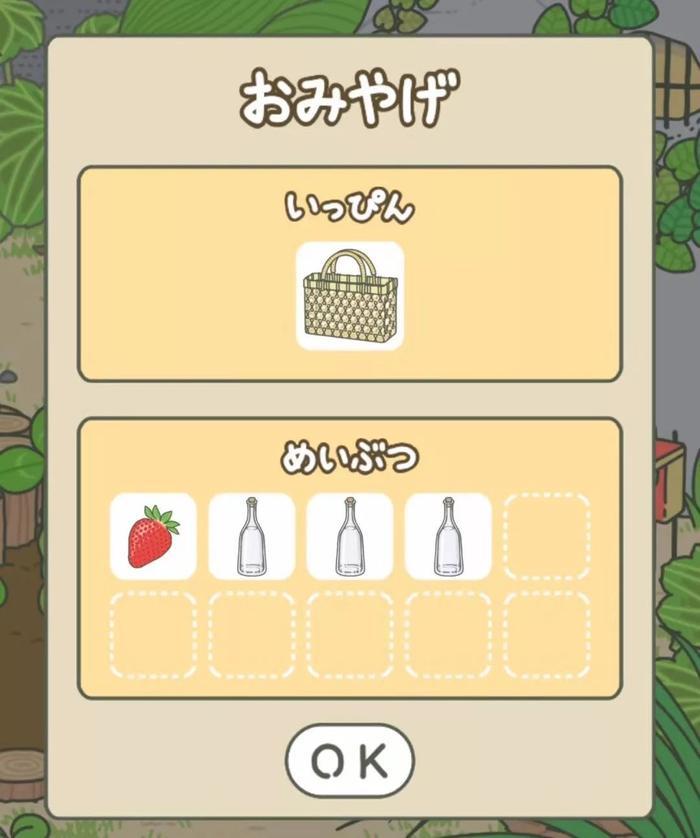Select the strawberry item under めいぶつ
The width and height of the screenshot is (700, 838).
[x=153, y=537]
